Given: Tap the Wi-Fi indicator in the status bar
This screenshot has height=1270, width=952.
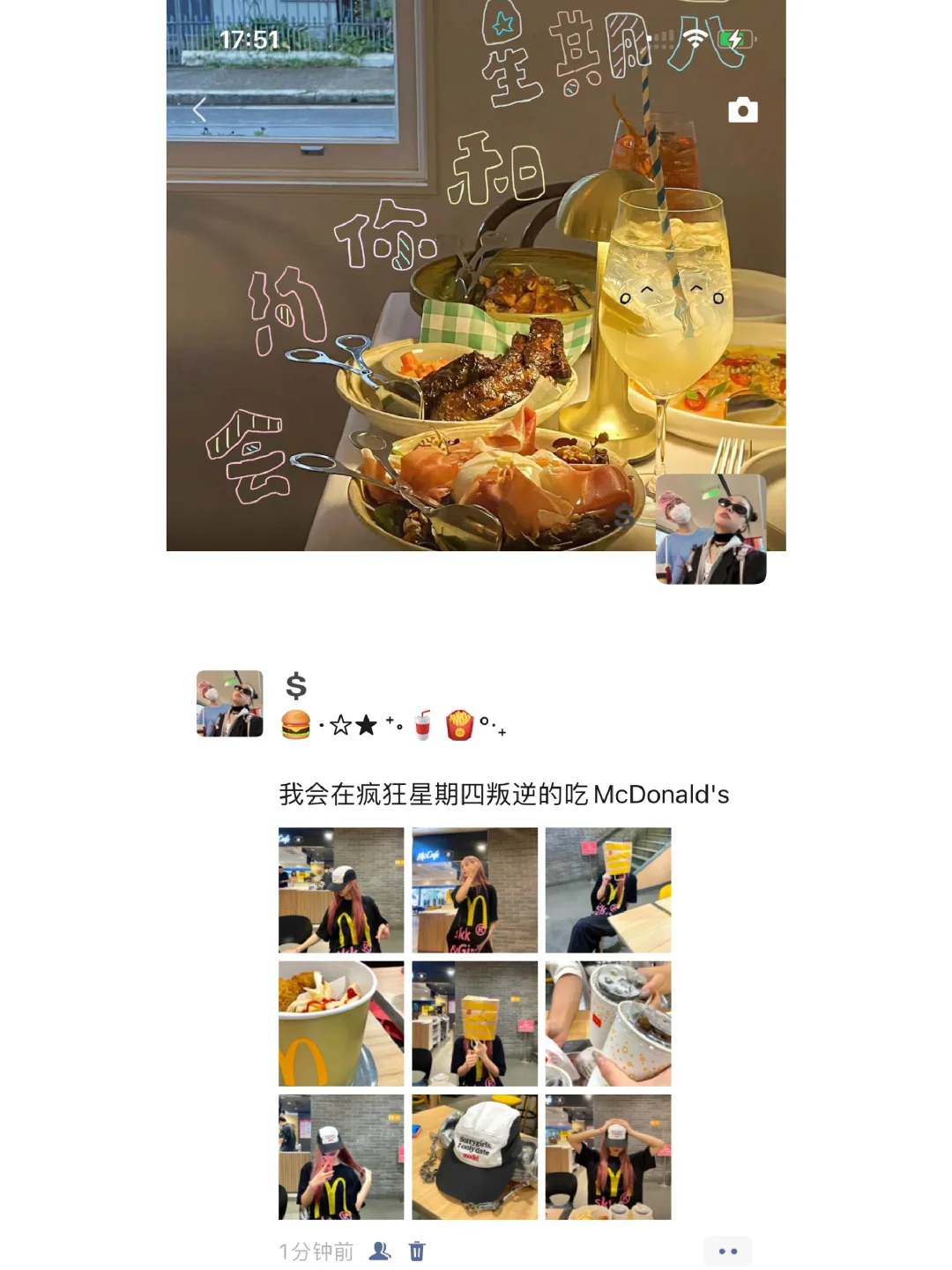Looking at the screenshot, I should coord(695,37).
